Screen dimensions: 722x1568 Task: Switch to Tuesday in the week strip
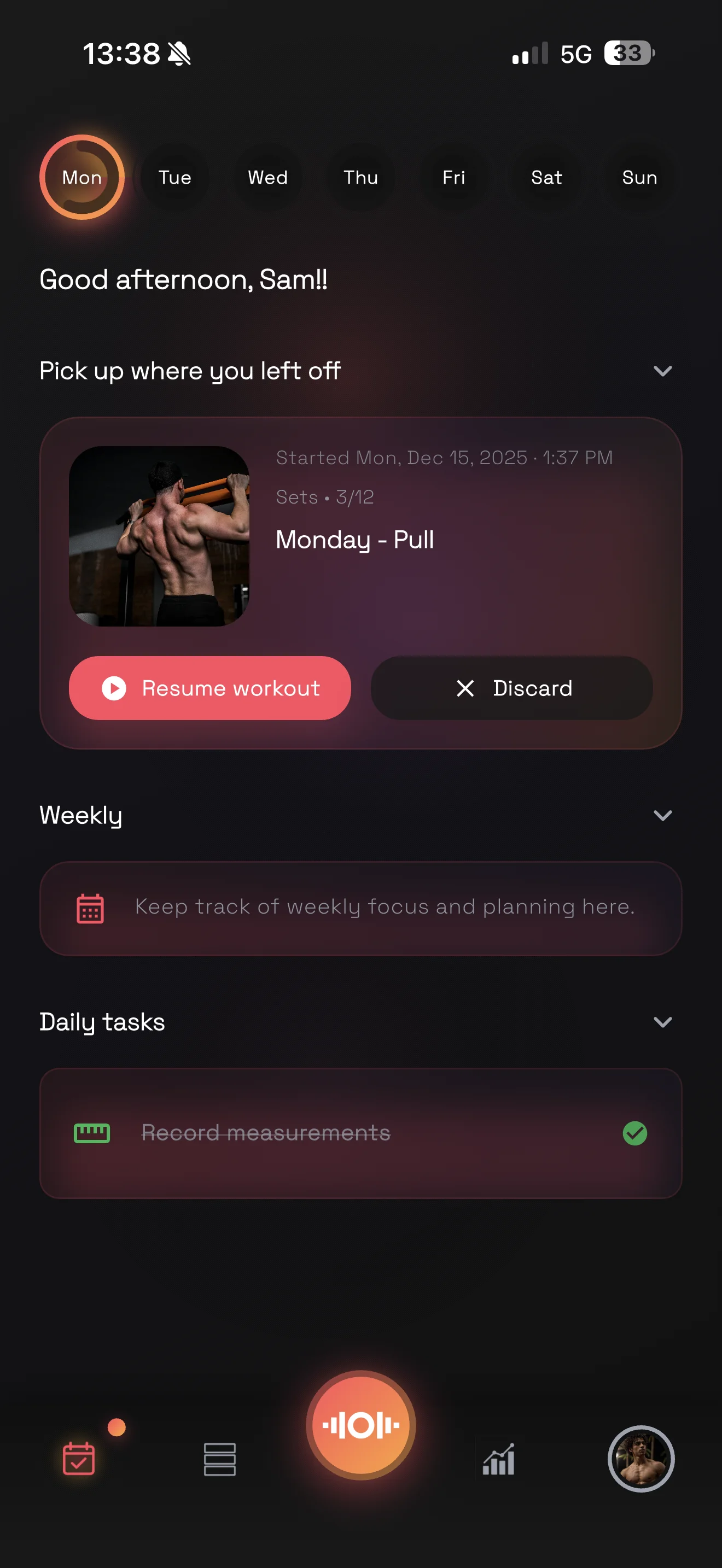click(x=174, y=177)
